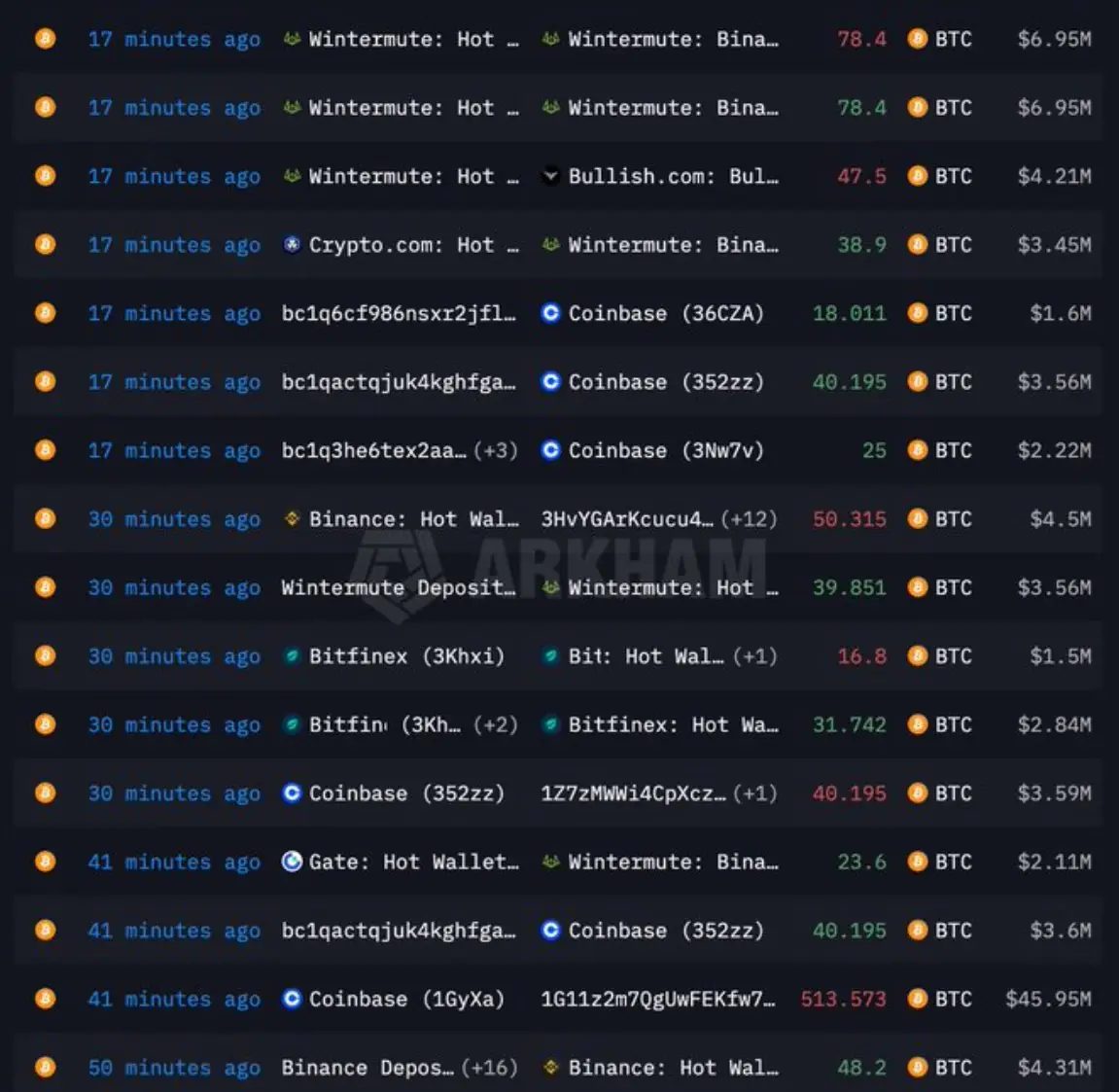Open the transaction timestamp of the $1.6M transfer
Viewport: 1119px width, 1092px height.
click(x=174, y=313)
